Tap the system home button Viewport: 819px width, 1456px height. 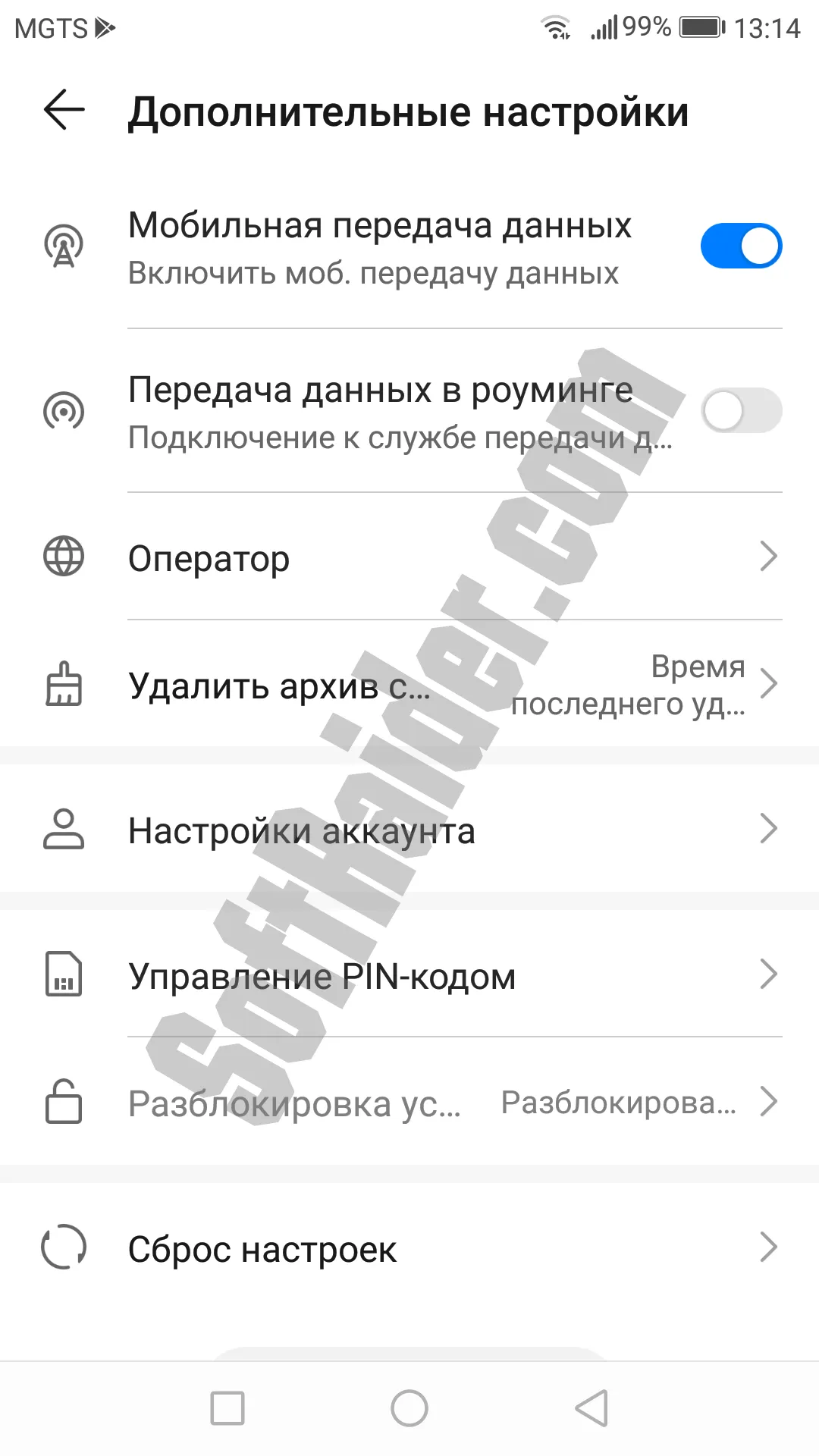tap(409, 1408)
